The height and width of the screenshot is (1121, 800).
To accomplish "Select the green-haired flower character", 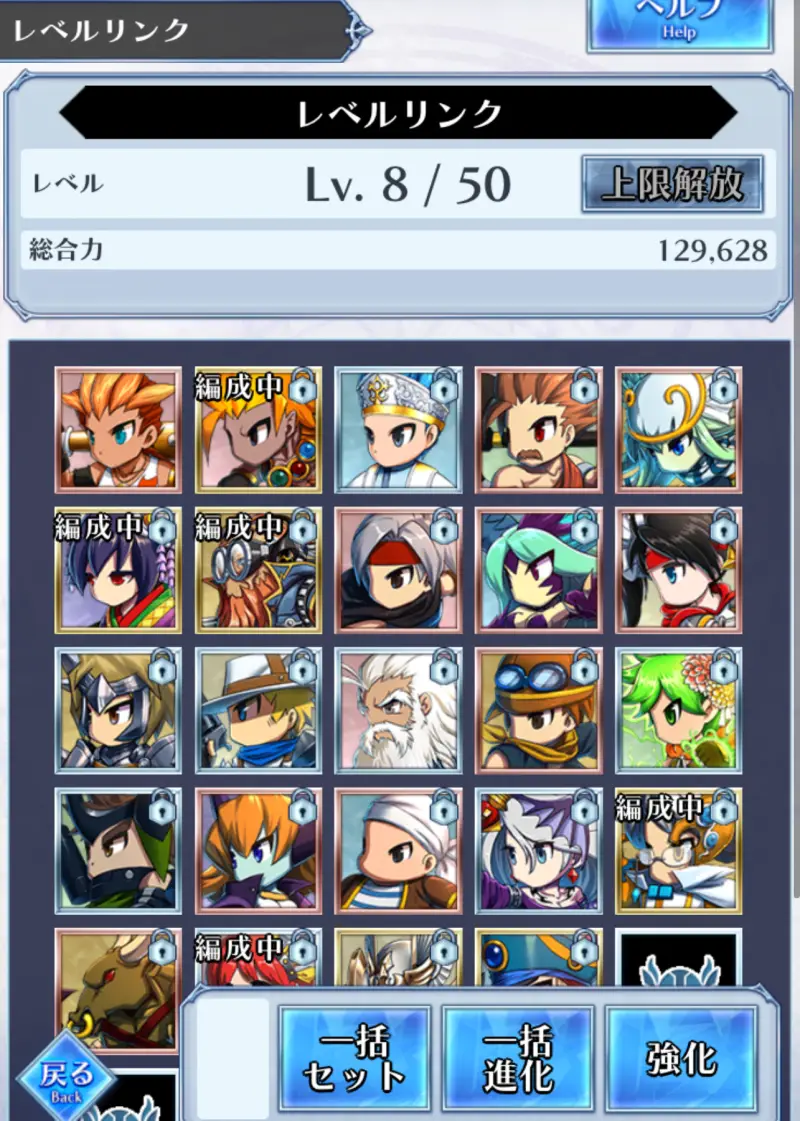I will (x=678, y=710).
